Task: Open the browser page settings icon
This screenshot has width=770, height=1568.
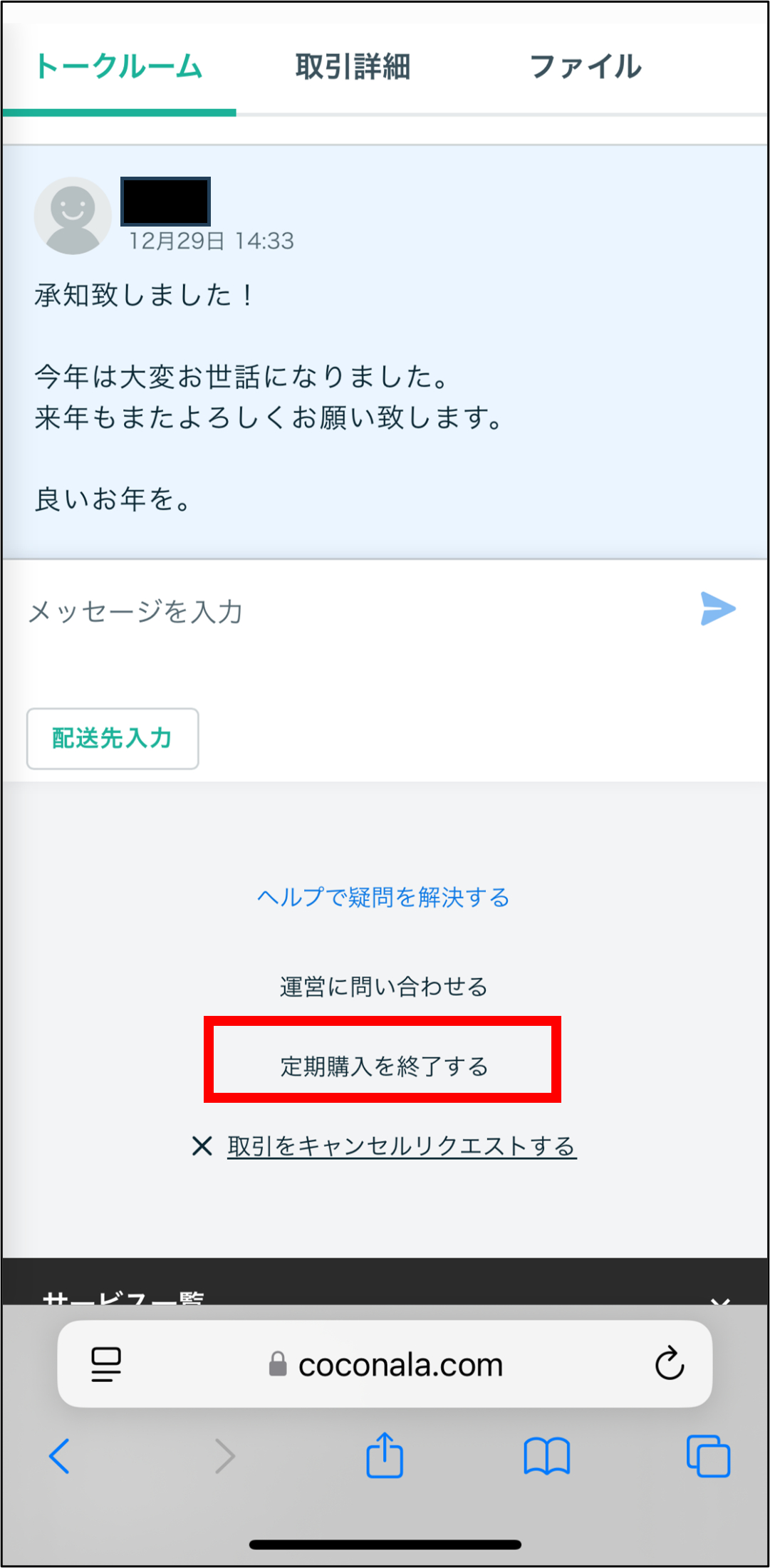Action: click(106, 1364)
